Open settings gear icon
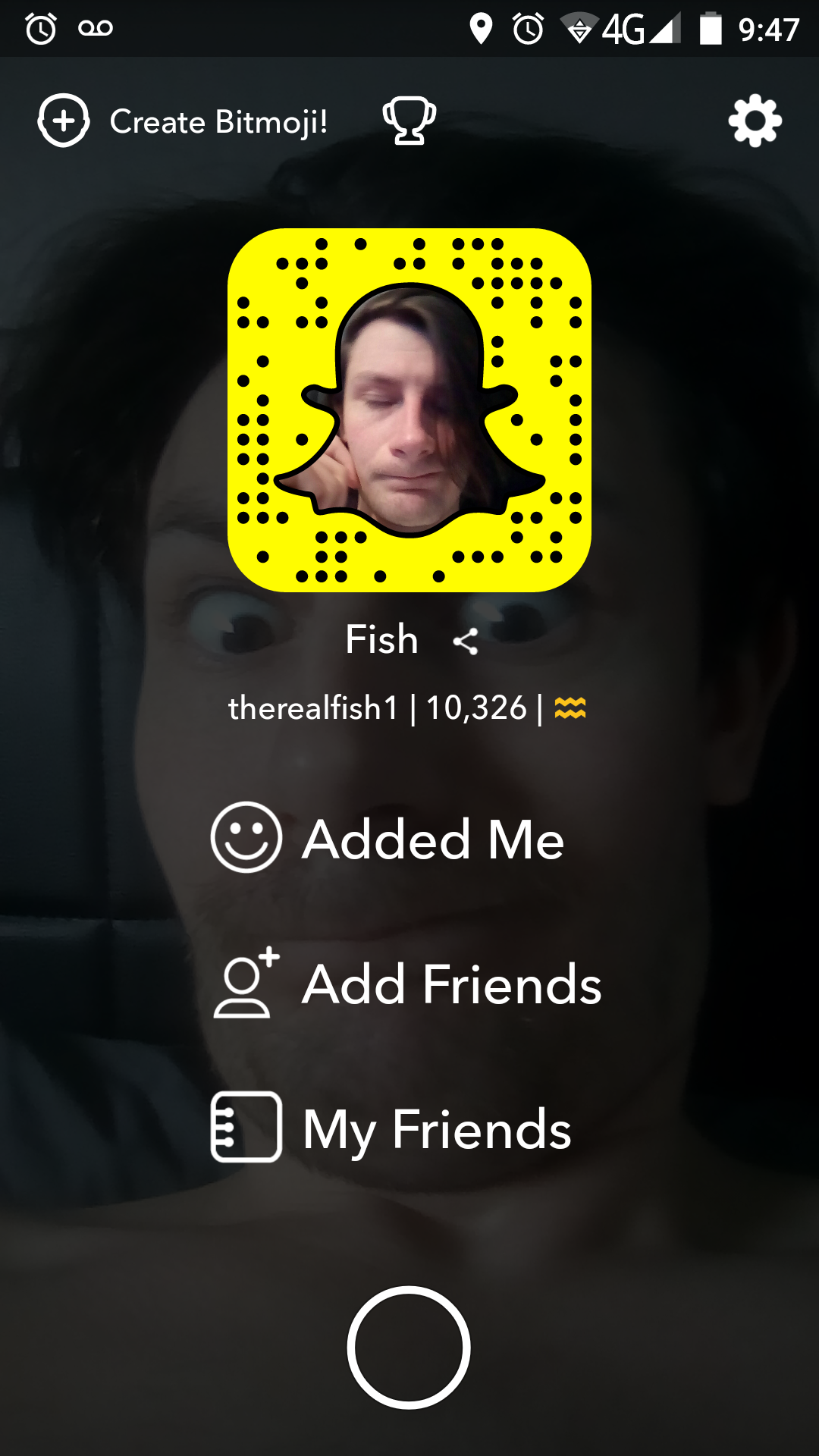The height and width of the screenshot is (1456, 819). tap(755, 121)
